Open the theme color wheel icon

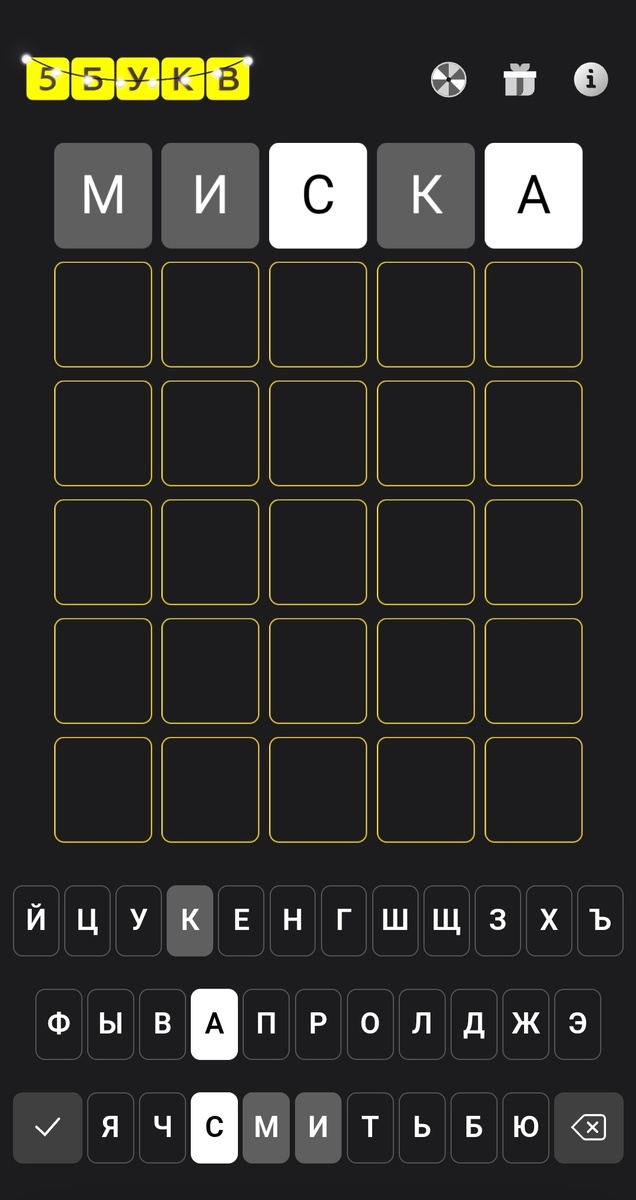[449, 80]
